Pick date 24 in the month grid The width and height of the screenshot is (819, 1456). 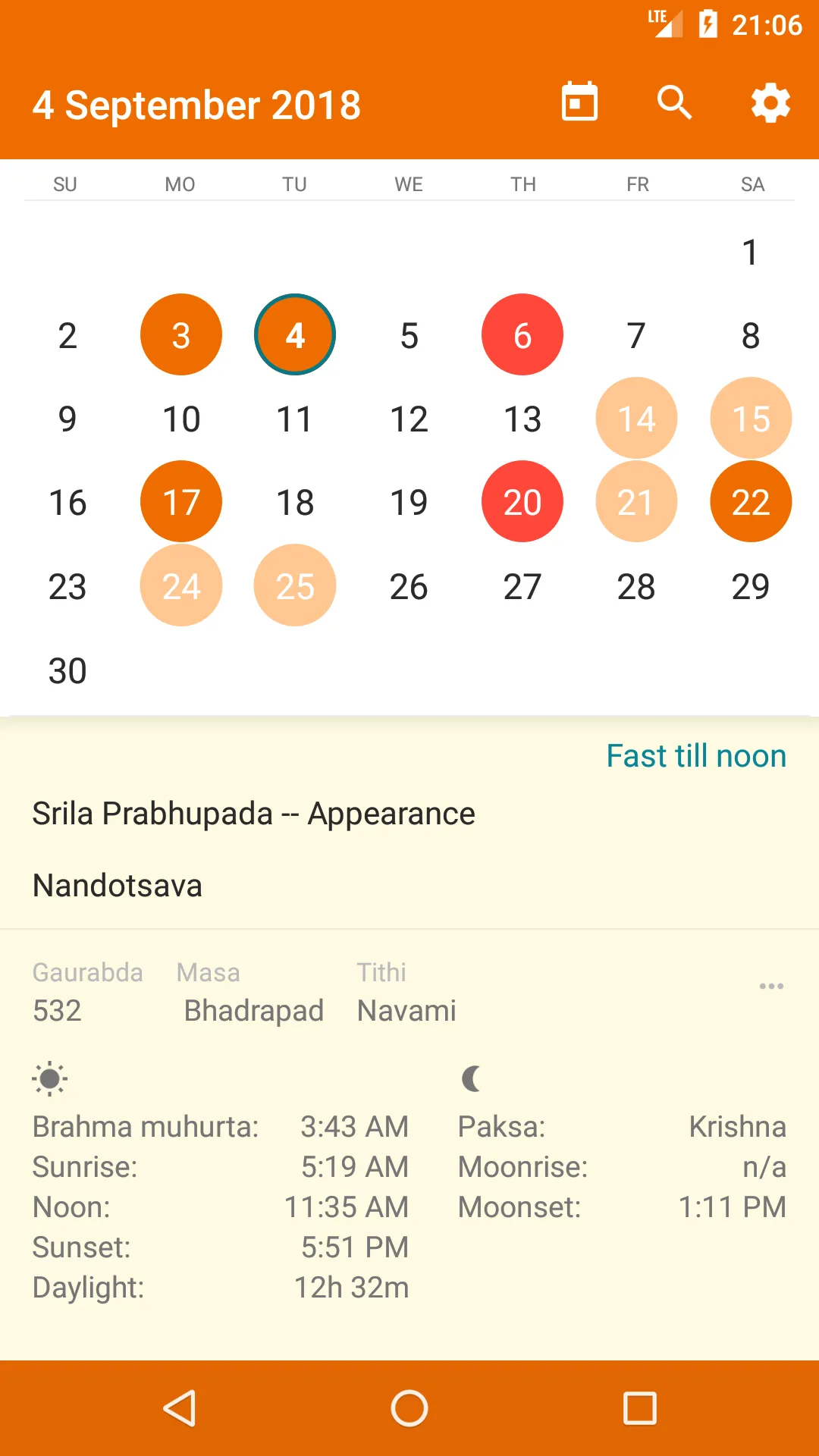(181, 585)
